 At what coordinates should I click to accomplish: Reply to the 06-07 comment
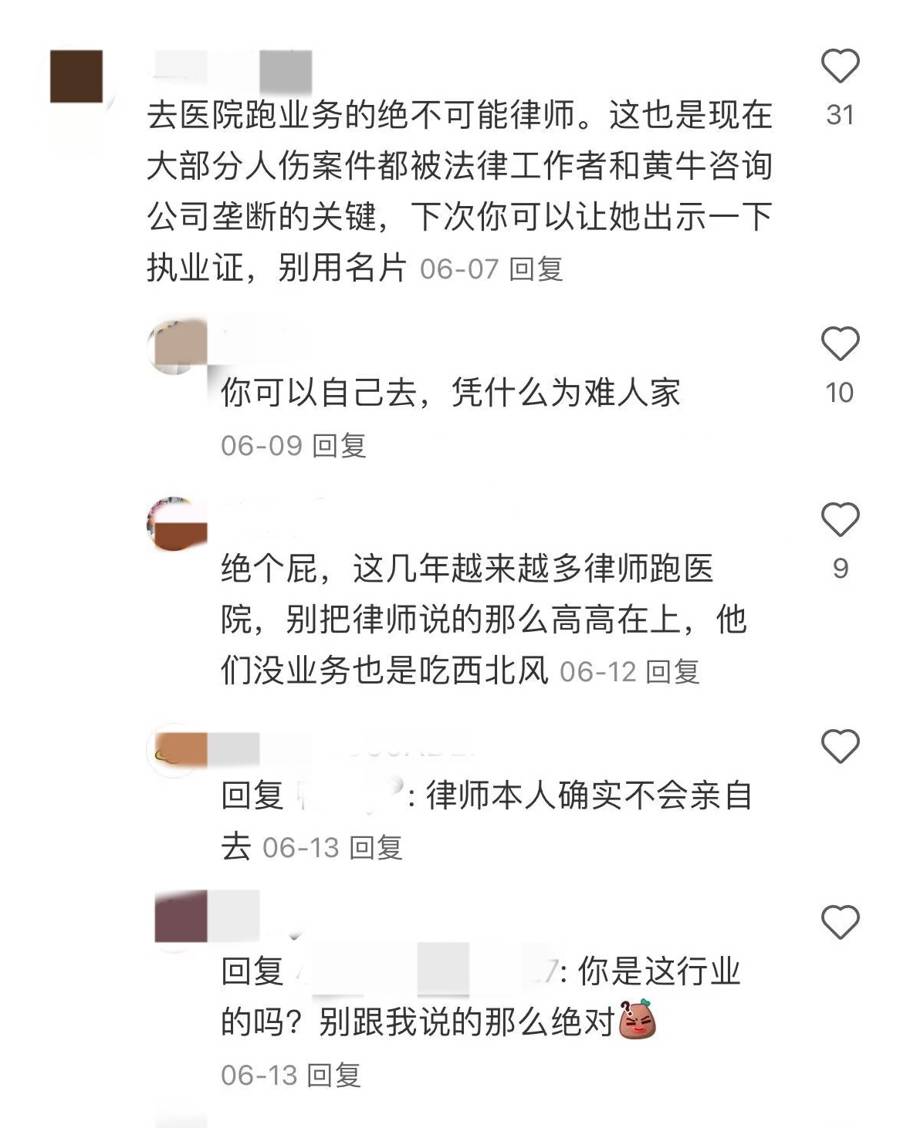[536, 269]
